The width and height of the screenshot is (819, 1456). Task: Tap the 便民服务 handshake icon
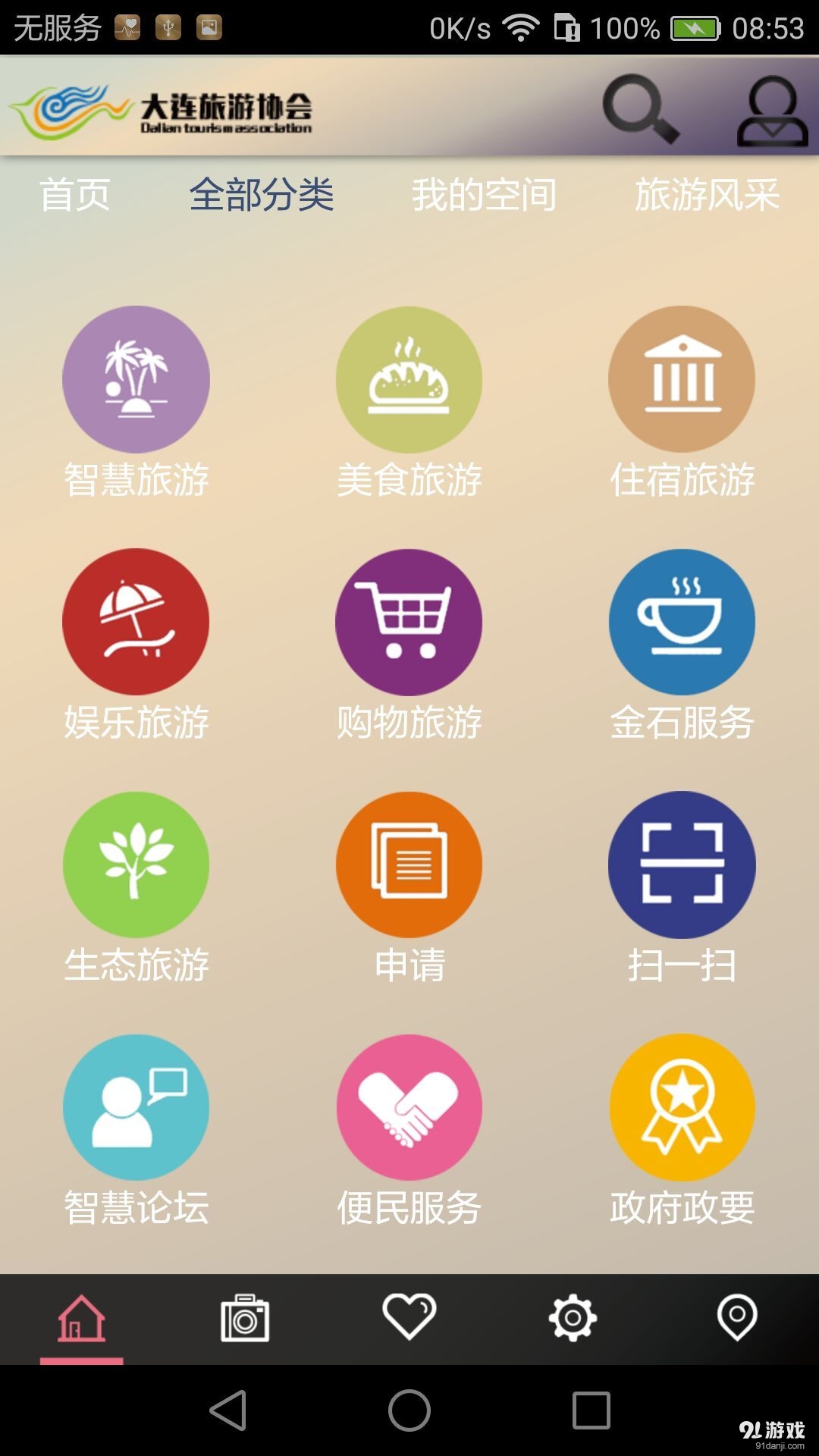pos(408,1107)
